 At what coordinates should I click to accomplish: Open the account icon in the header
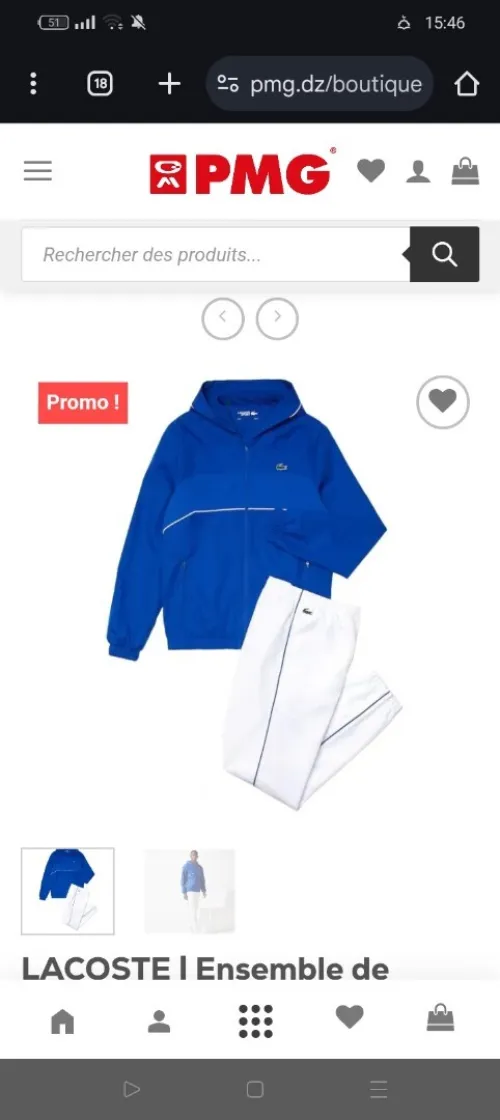pos(419,171)
